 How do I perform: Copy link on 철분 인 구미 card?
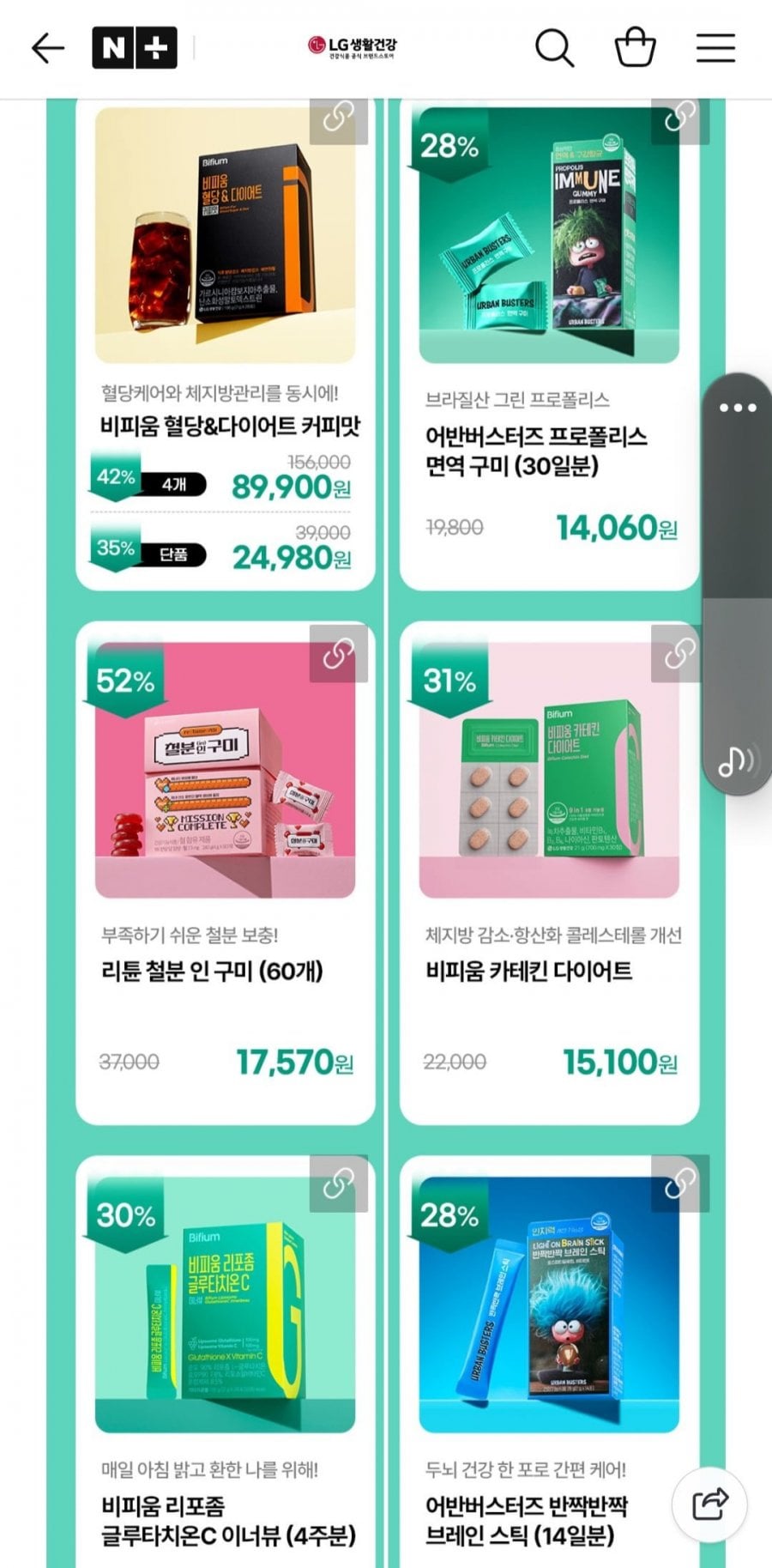pyautogui.click(x=338, y=655)
